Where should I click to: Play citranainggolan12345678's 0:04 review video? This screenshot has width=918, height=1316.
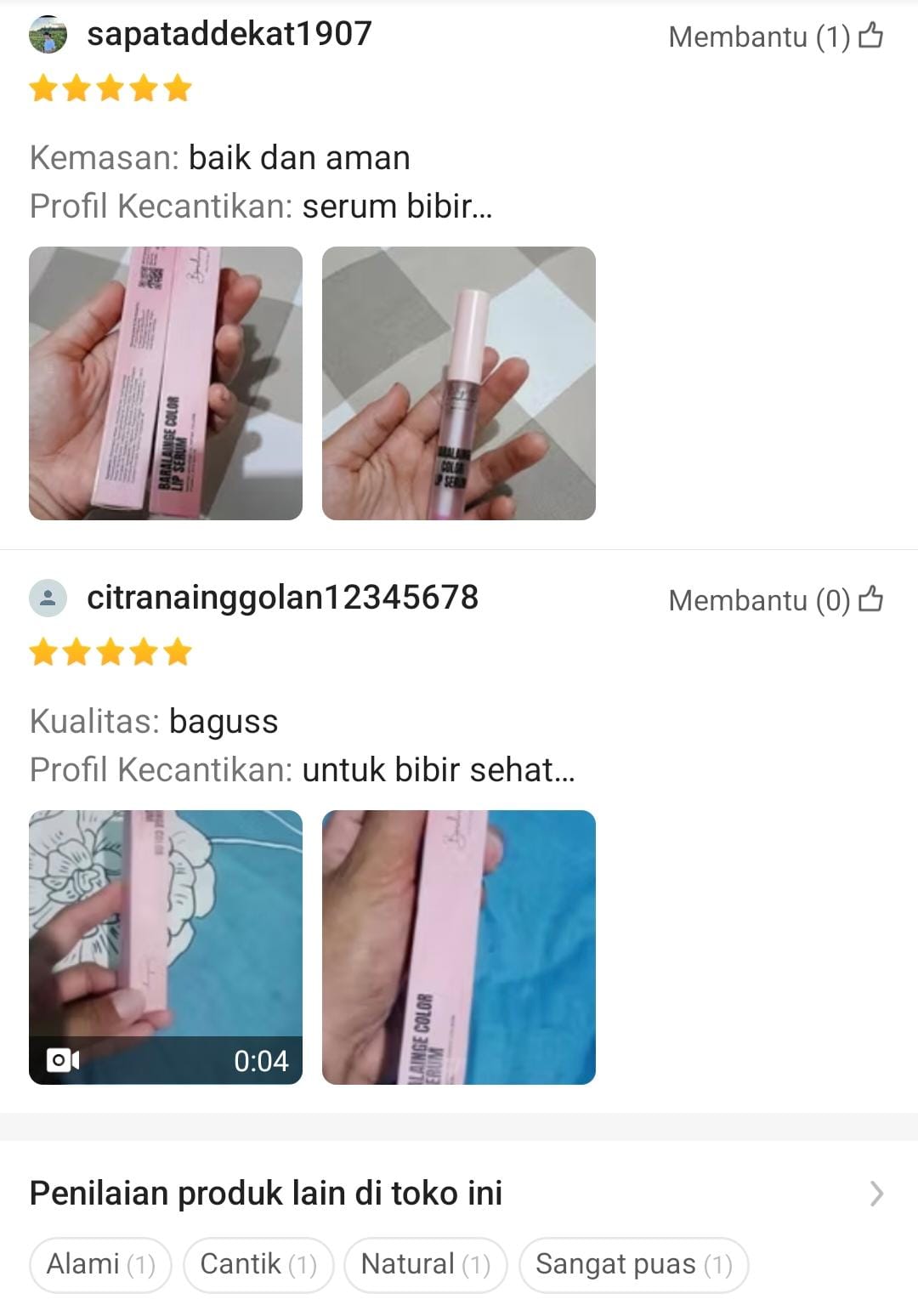pos(166,947)
